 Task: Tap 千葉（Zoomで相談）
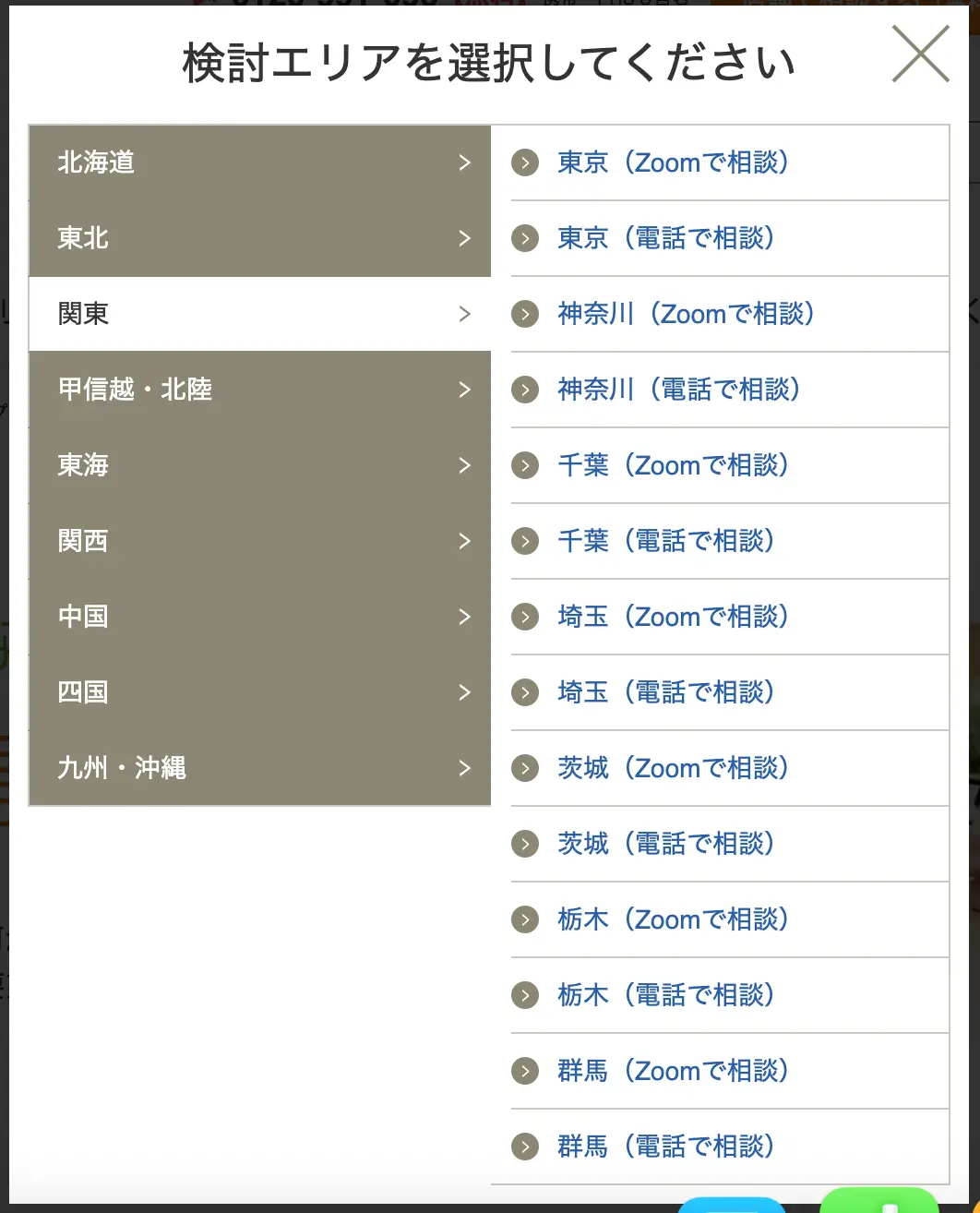(x=673, y=466)
